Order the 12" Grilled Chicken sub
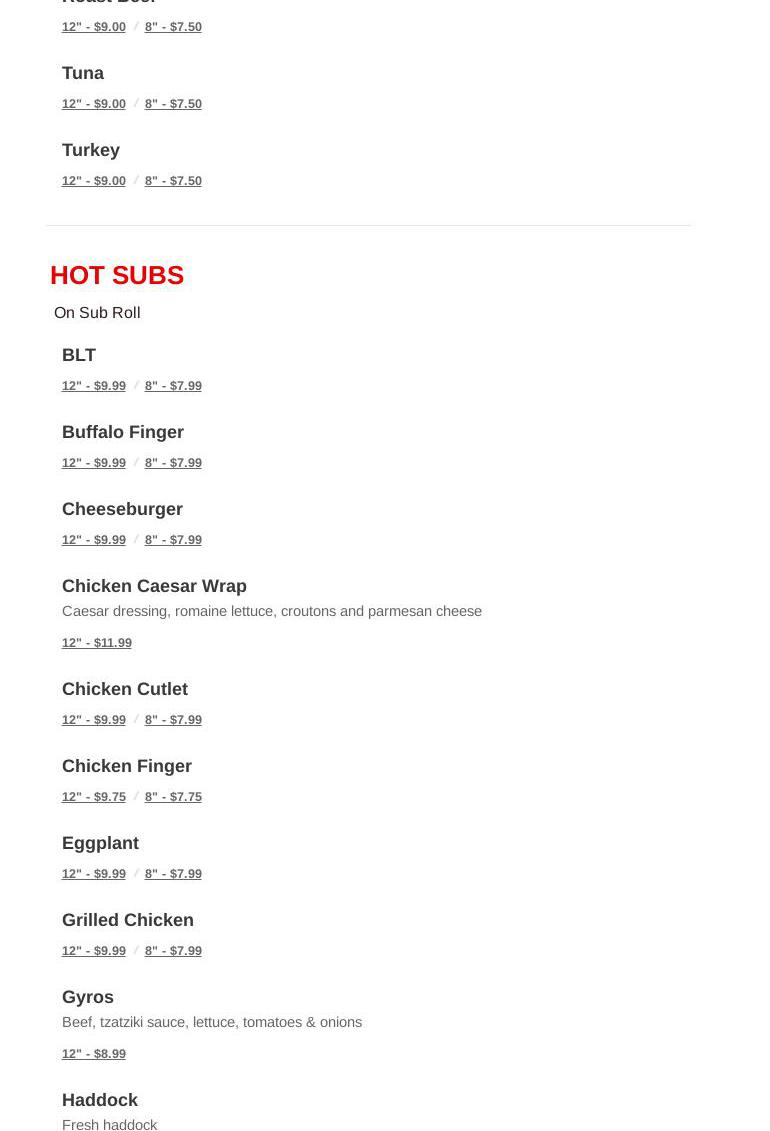 (94, 951)
